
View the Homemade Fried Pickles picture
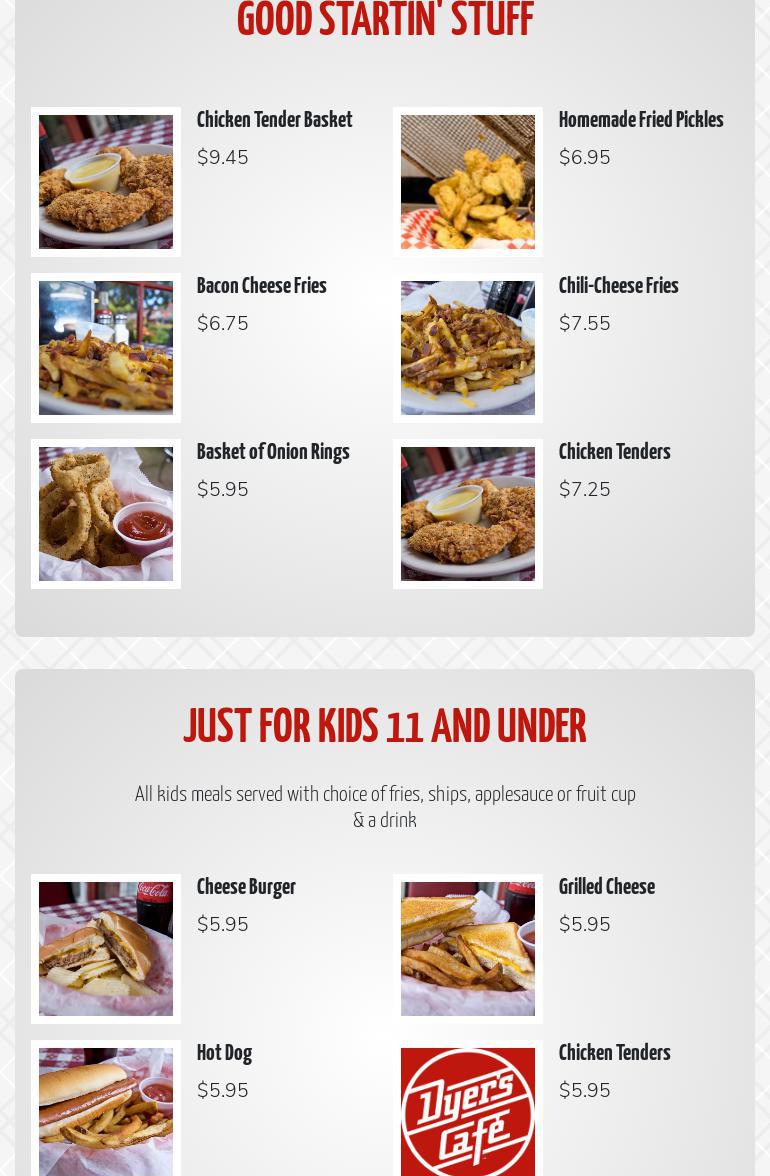[468, 182]
